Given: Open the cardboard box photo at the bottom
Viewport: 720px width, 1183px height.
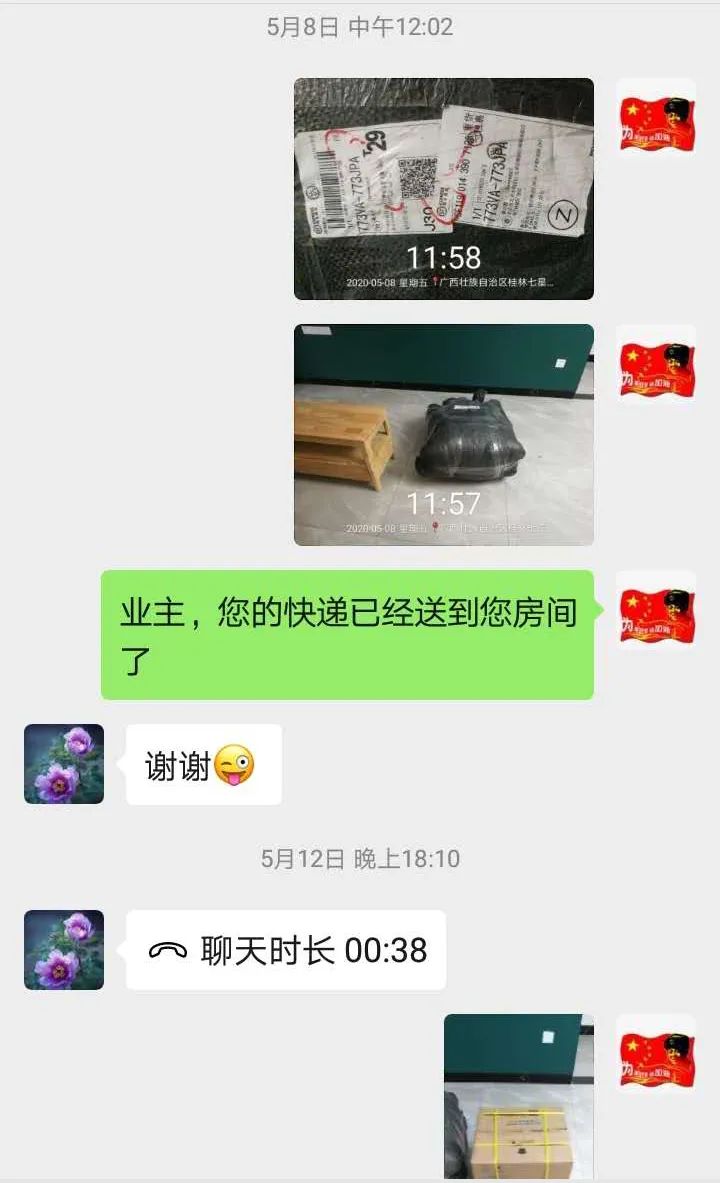Looking at the screenshot, I should pos(518,1097).
